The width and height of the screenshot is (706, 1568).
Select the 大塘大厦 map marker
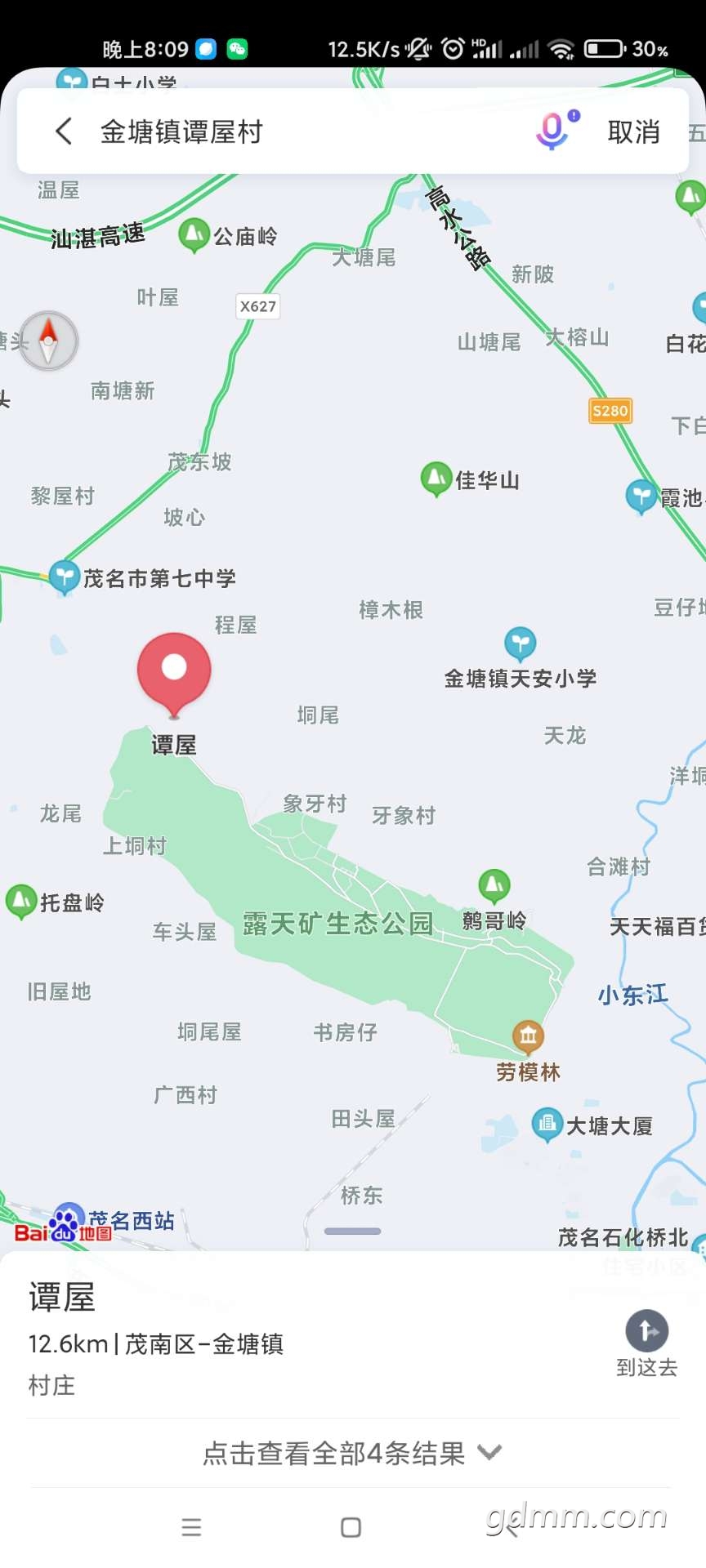coord(547,1125)
